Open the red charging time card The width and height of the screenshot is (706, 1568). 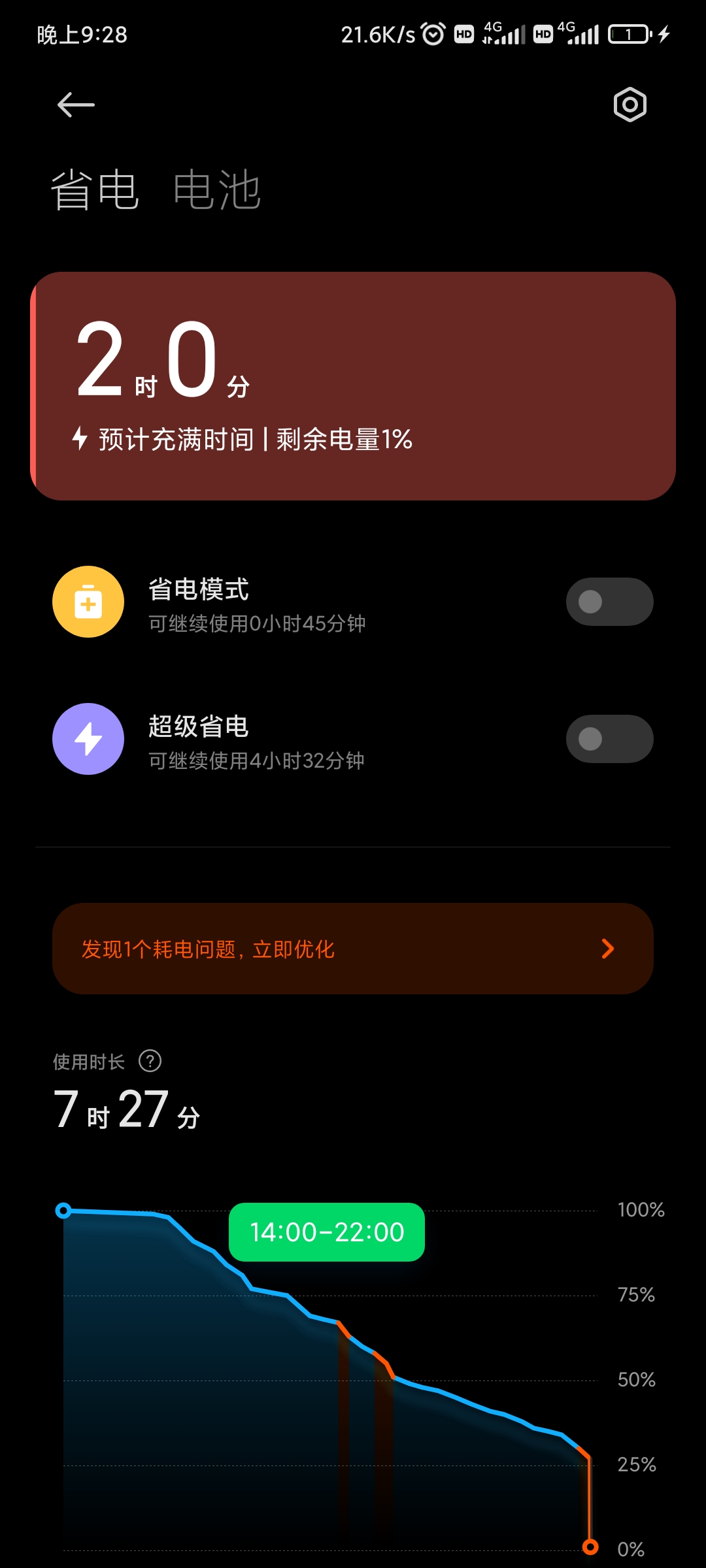click(353, 386)
